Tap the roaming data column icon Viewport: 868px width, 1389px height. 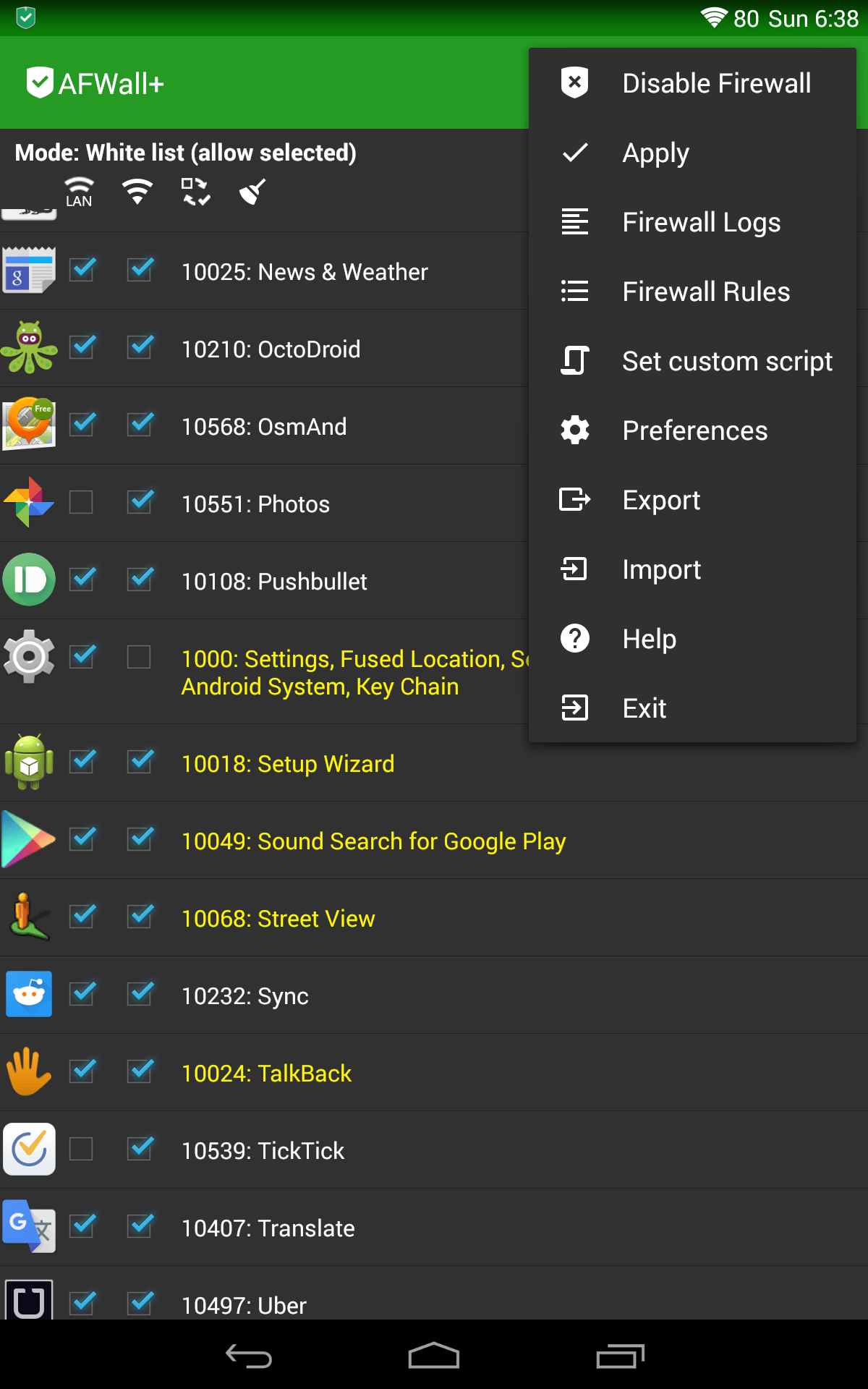pos(194,190)
